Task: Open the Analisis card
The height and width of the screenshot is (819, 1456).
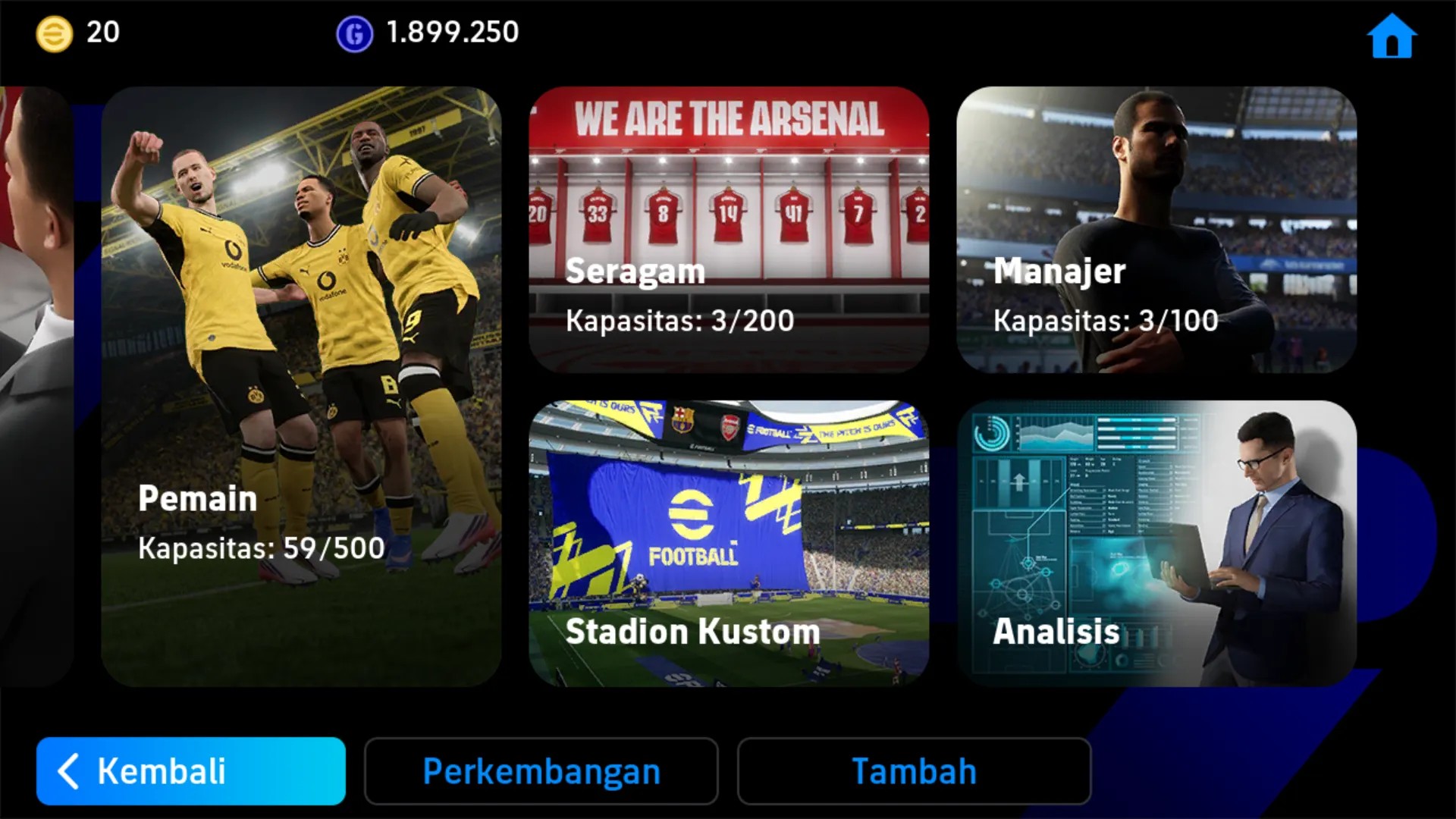Action: point(1156,544)
